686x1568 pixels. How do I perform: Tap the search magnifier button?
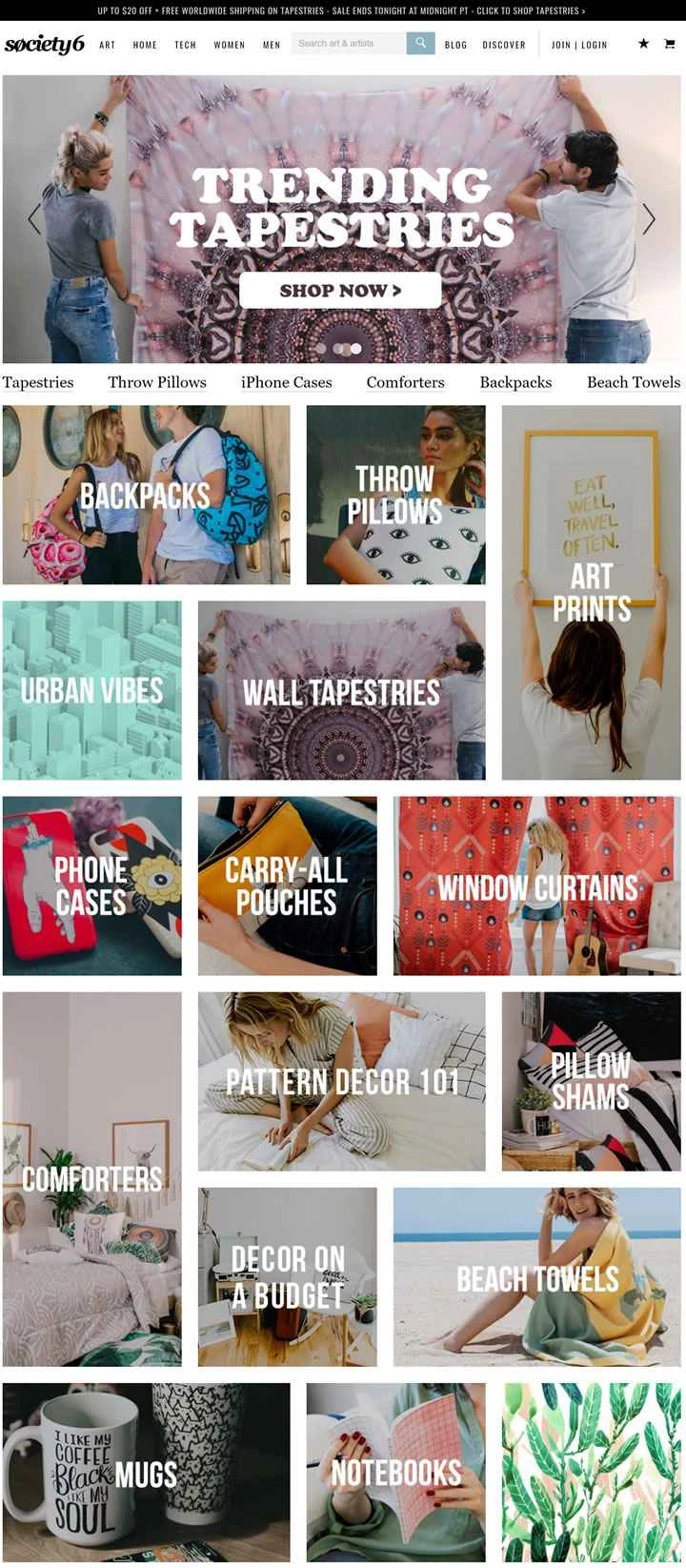[x=420, y=44]
